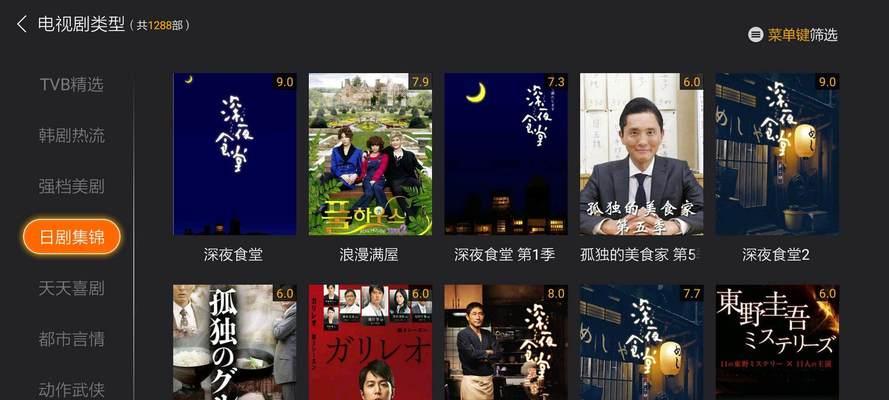
Task: Select the 日剧集锦 category
Action: (x=71, y=237)
